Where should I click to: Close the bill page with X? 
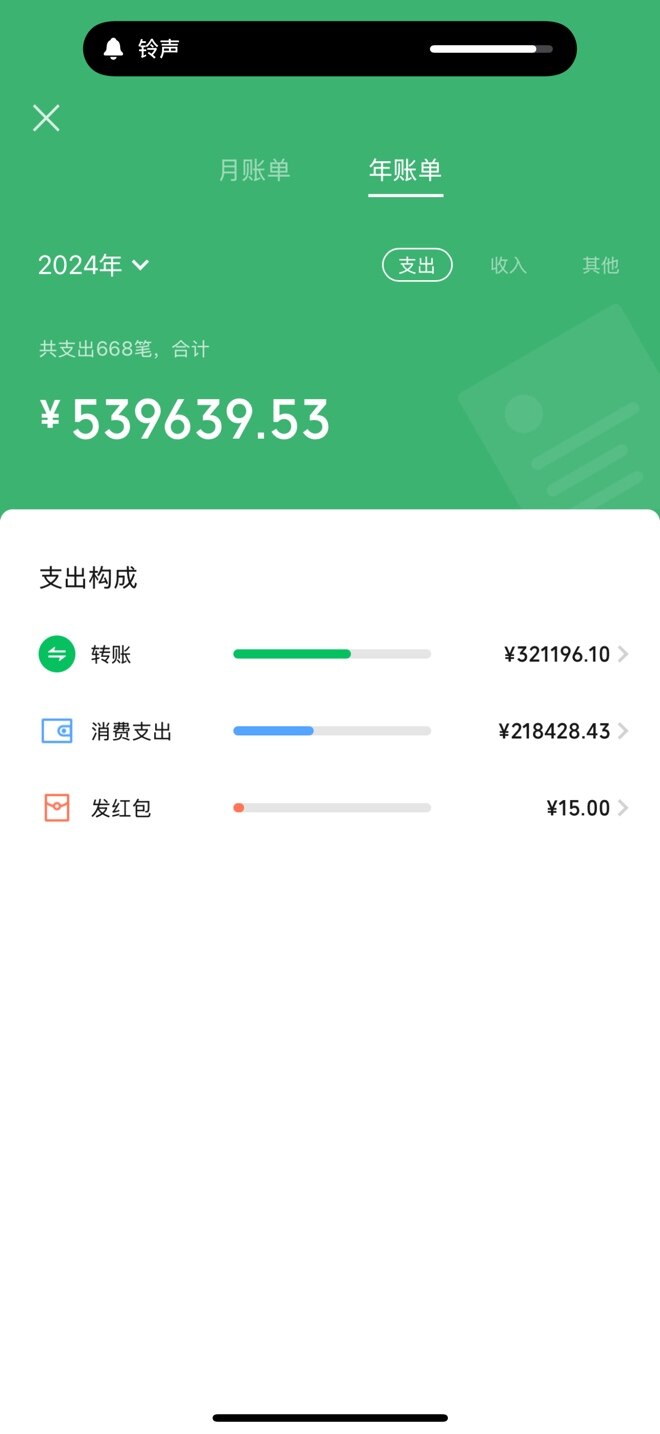[46, 118]
